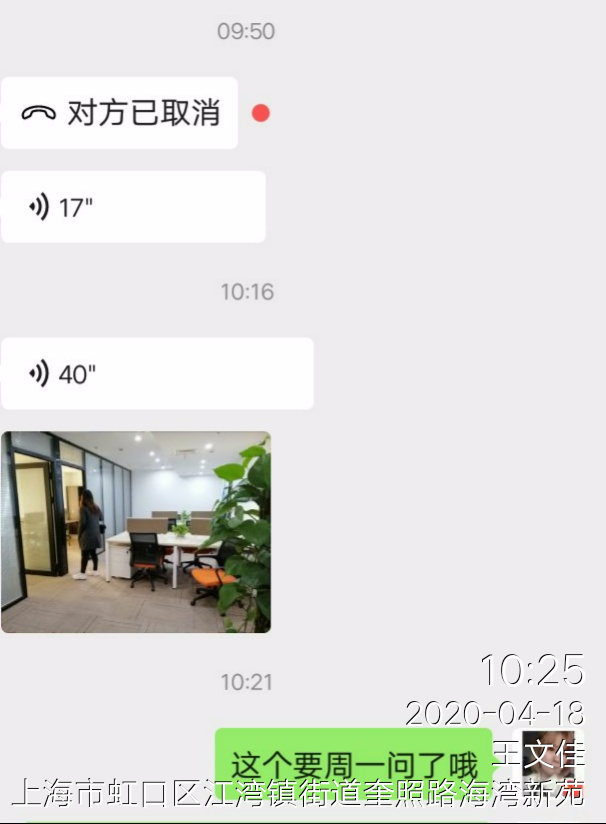
Task: Open the office photo in the chat
Action: click(136, 532)
